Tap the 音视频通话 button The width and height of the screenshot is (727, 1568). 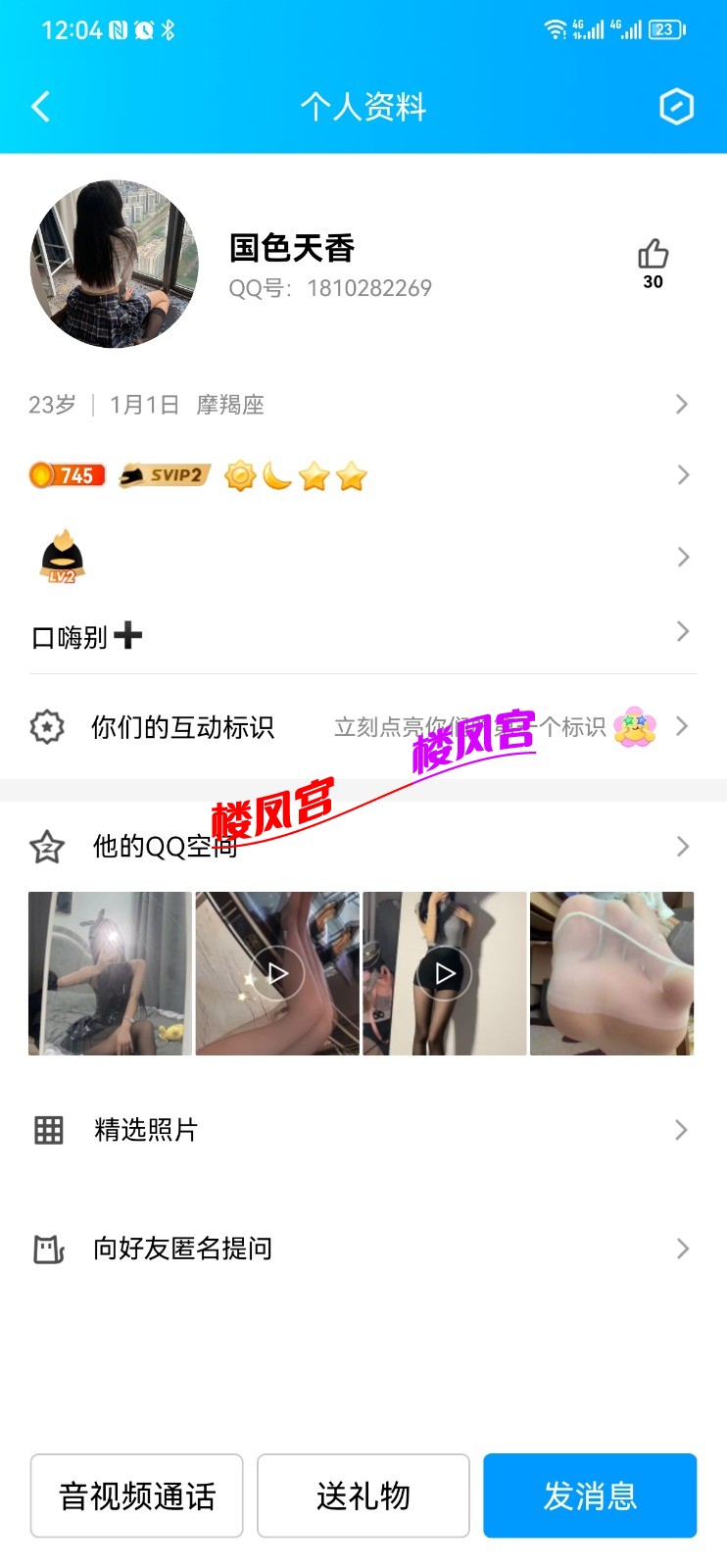coord(136,1496)
